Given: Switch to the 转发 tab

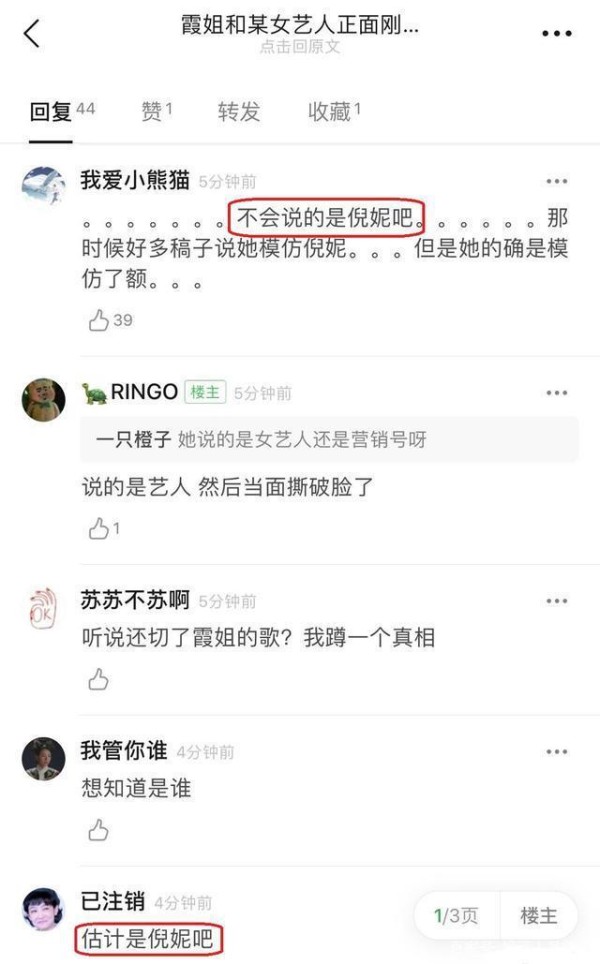Looking at the screenshot, I should [238, 111].
